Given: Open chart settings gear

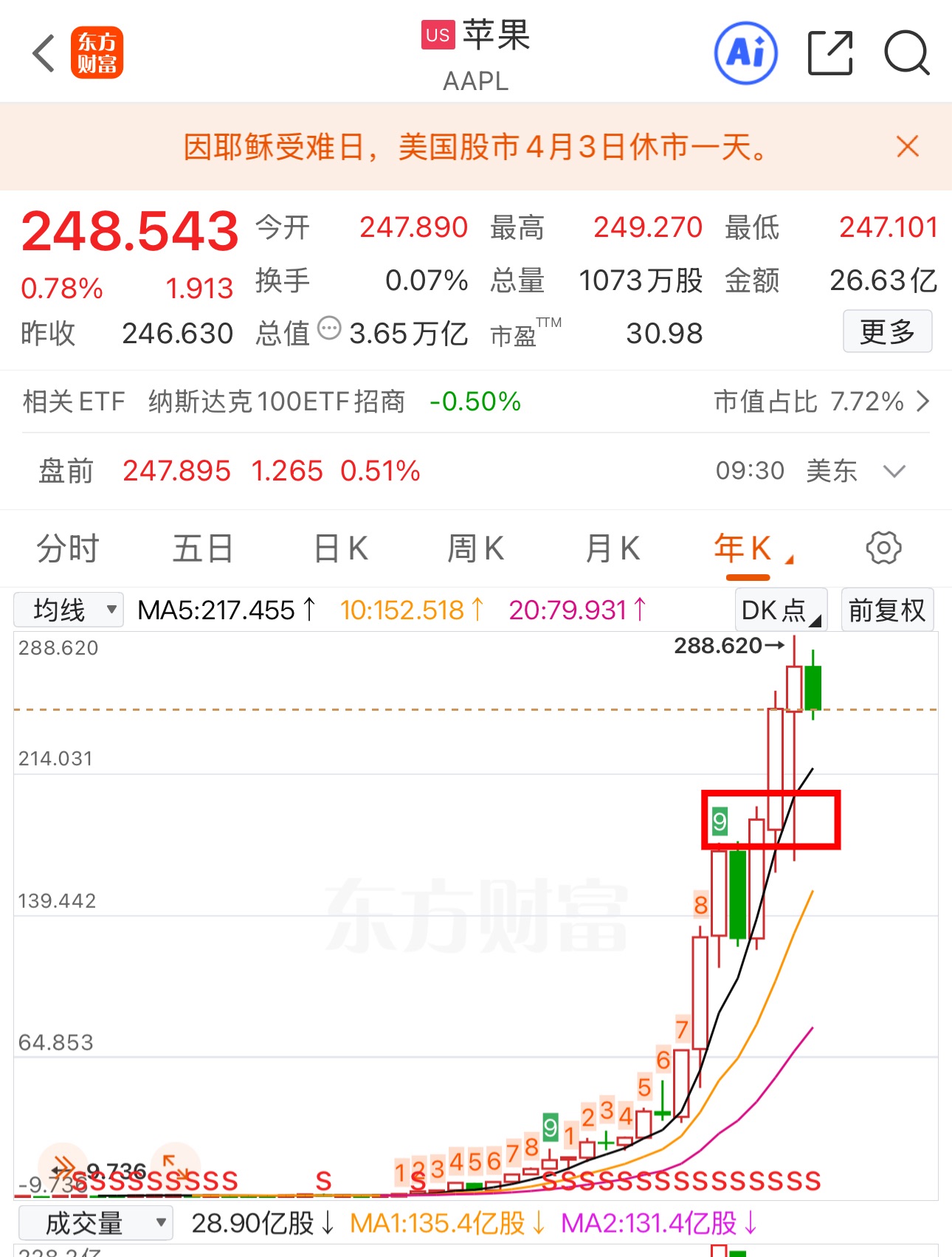Looking at the screenshot, I should (883, 548).
